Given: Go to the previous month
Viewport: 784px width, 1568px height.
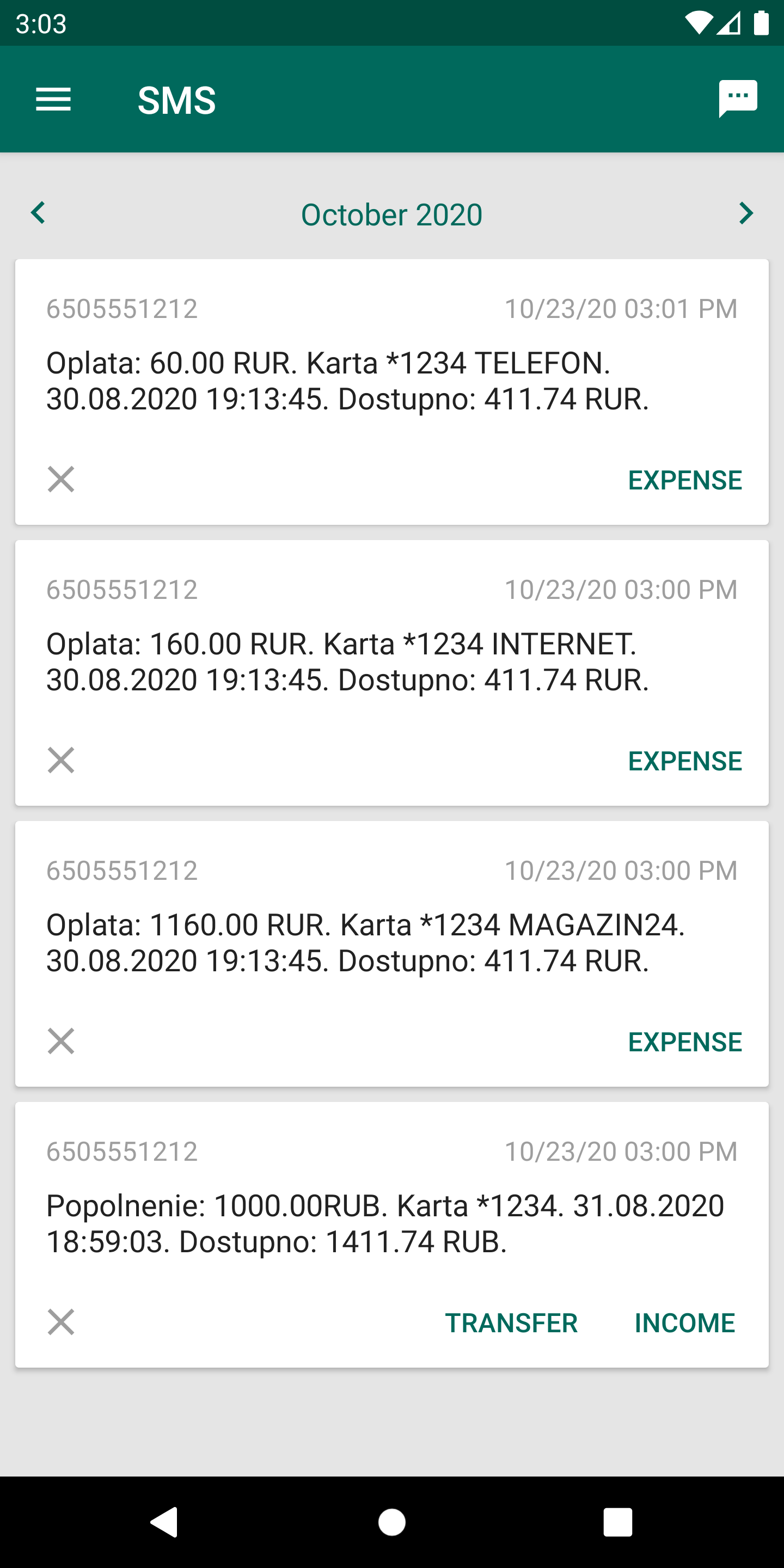Looking at the screenshot, I should pos(38,213).
